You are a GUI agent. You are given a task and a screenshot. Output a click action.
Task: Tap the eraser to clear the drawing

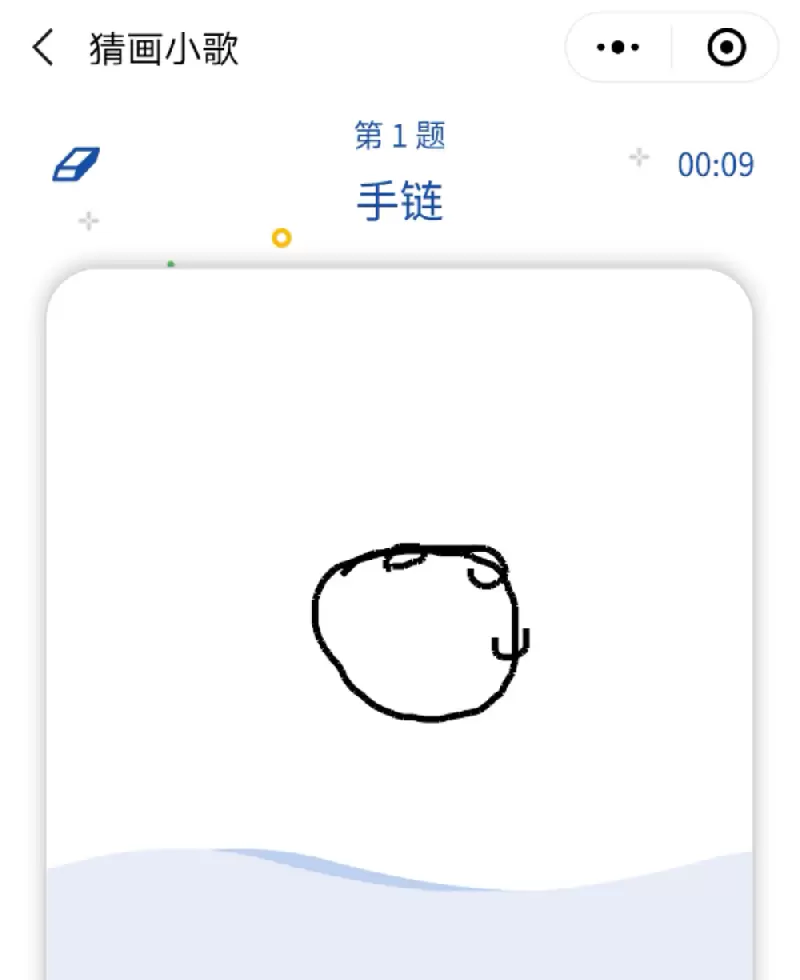(76, 164)
